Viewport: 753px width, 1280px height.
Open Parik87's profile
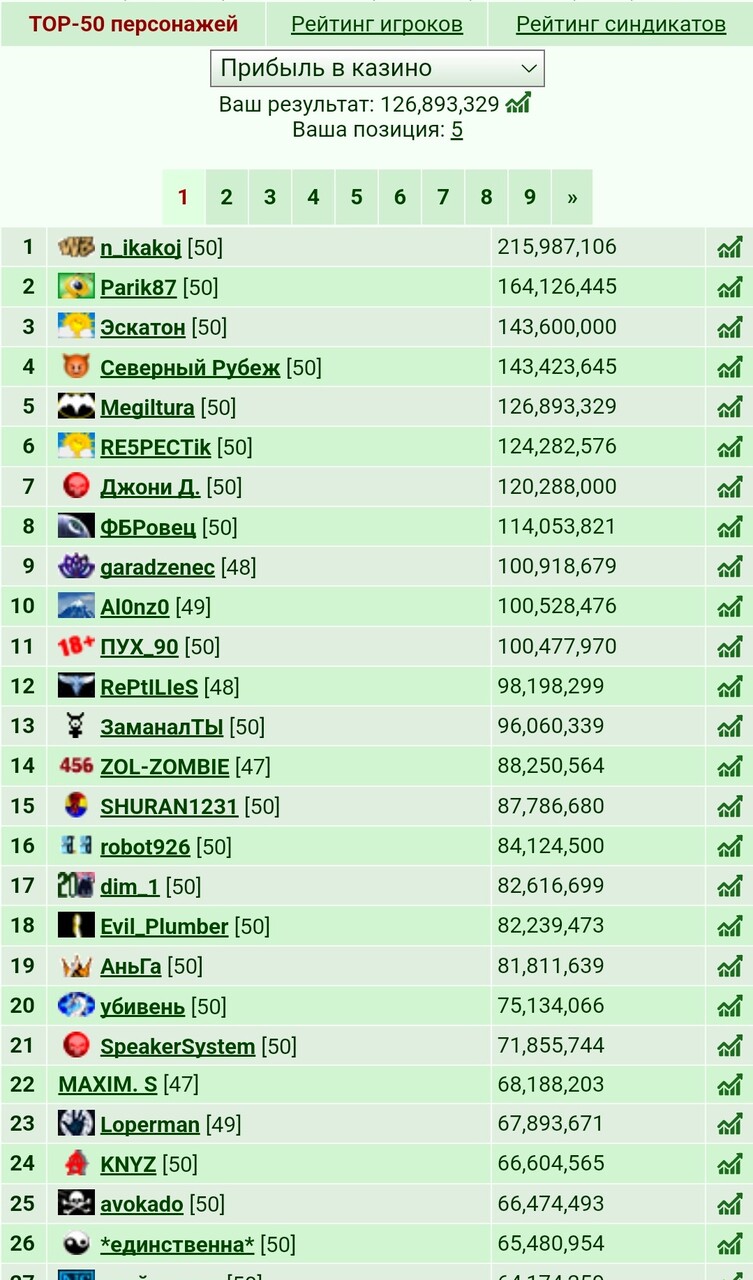[138, 287]
